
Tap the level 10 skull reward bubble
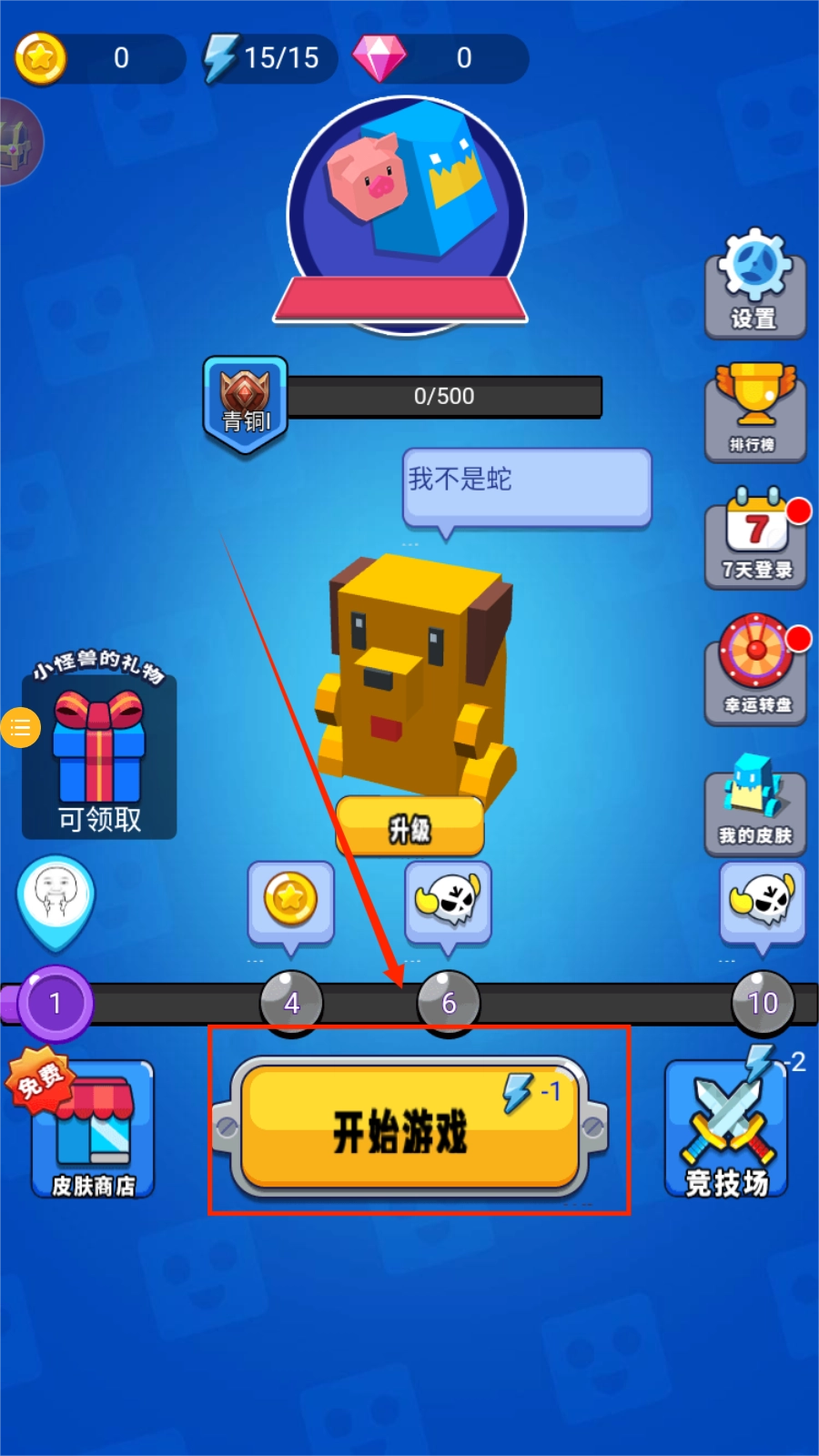coord(762,902)
